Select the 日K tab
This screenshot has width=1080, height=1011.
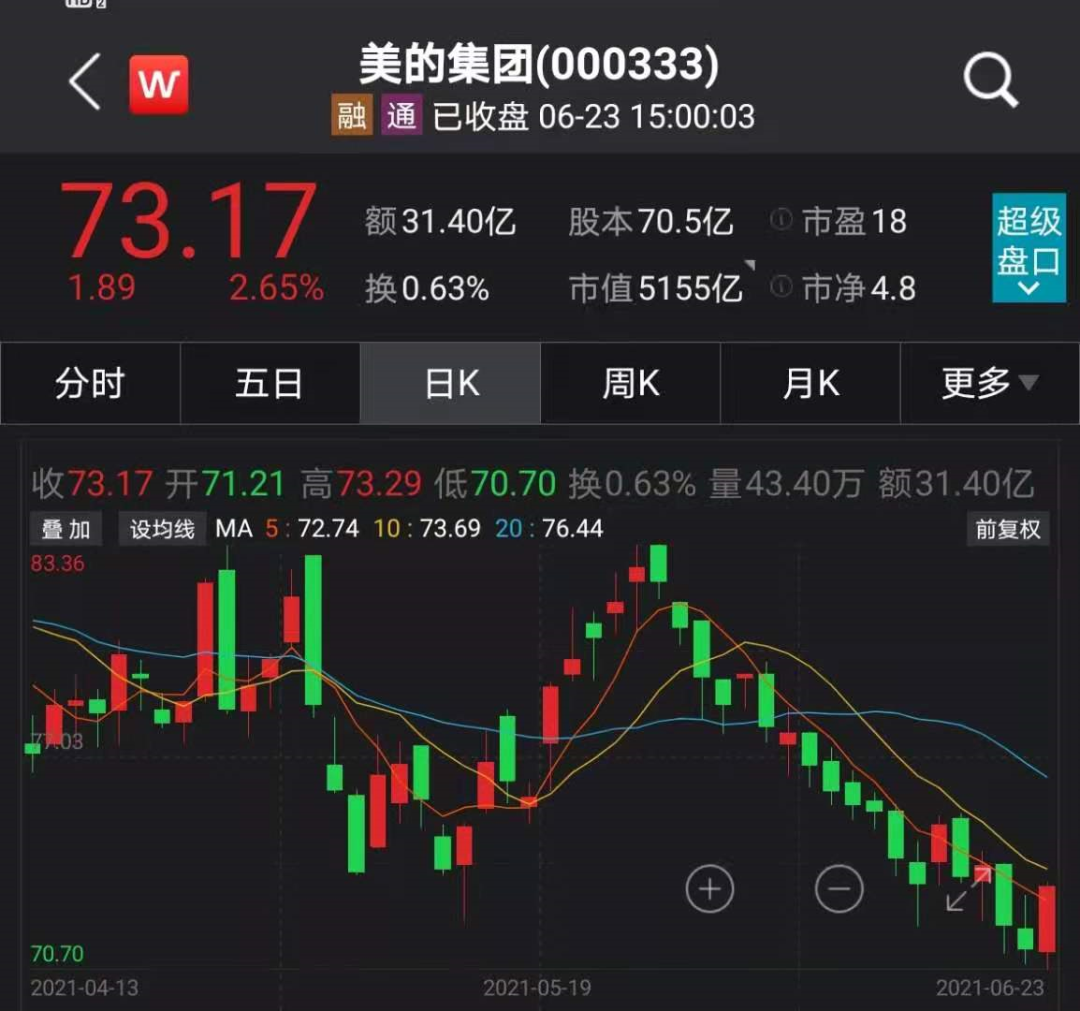click(x=451, y=384)
